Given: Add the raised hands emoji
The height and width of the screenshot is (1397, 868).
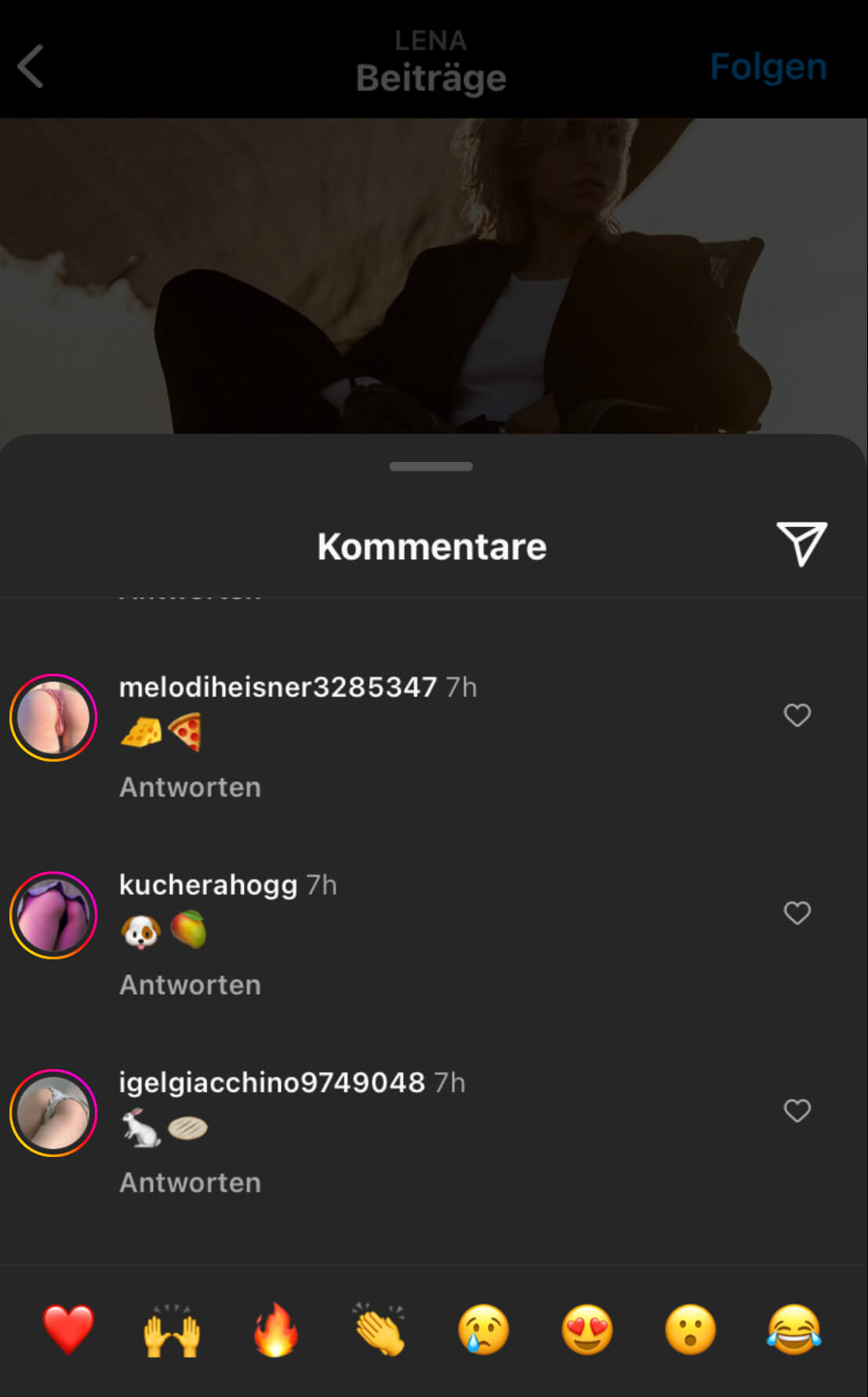Looking at the screenshot, I should click(x=172, y=1330).
